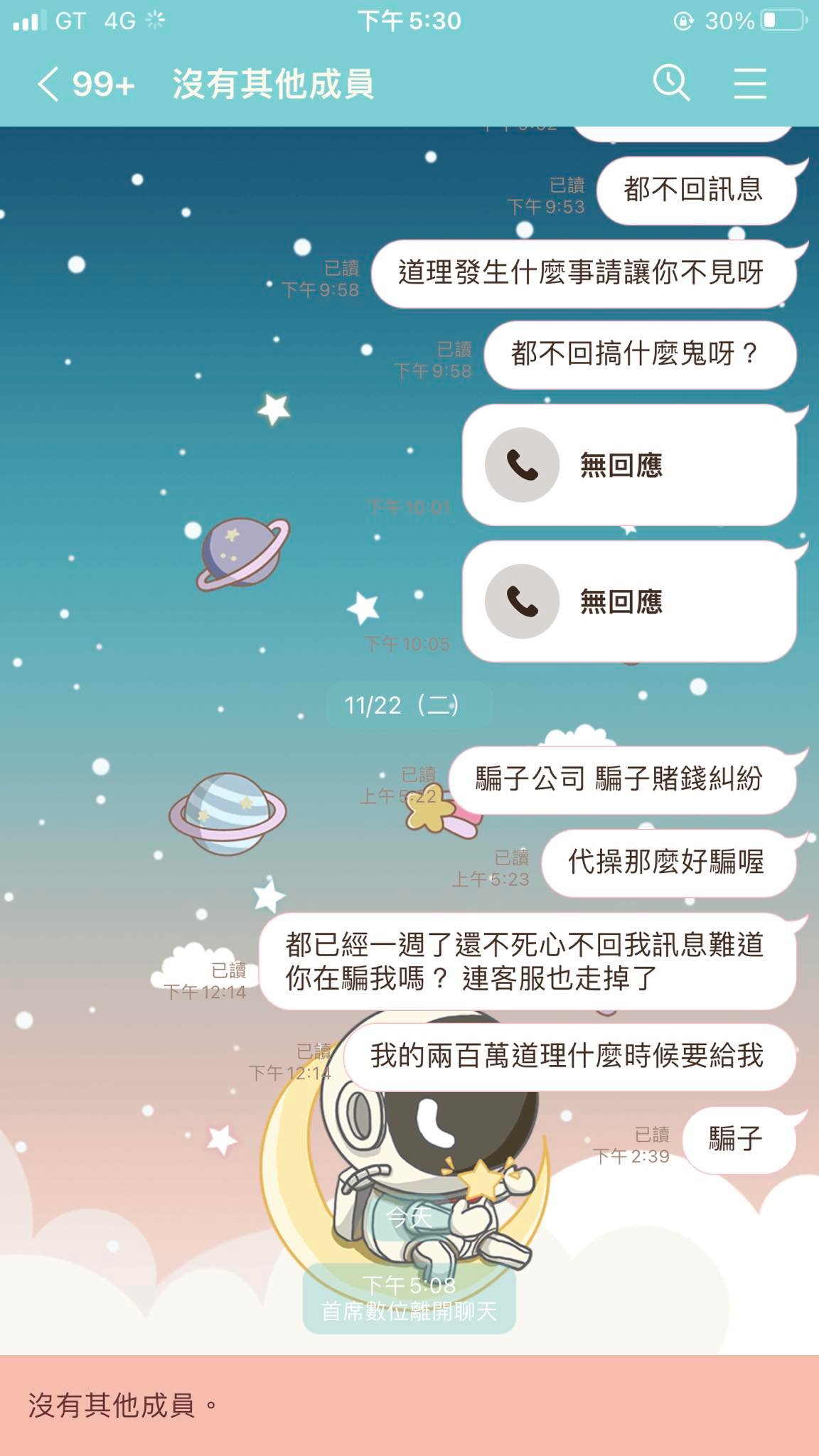Search within this chat

(x=671, y=84)
